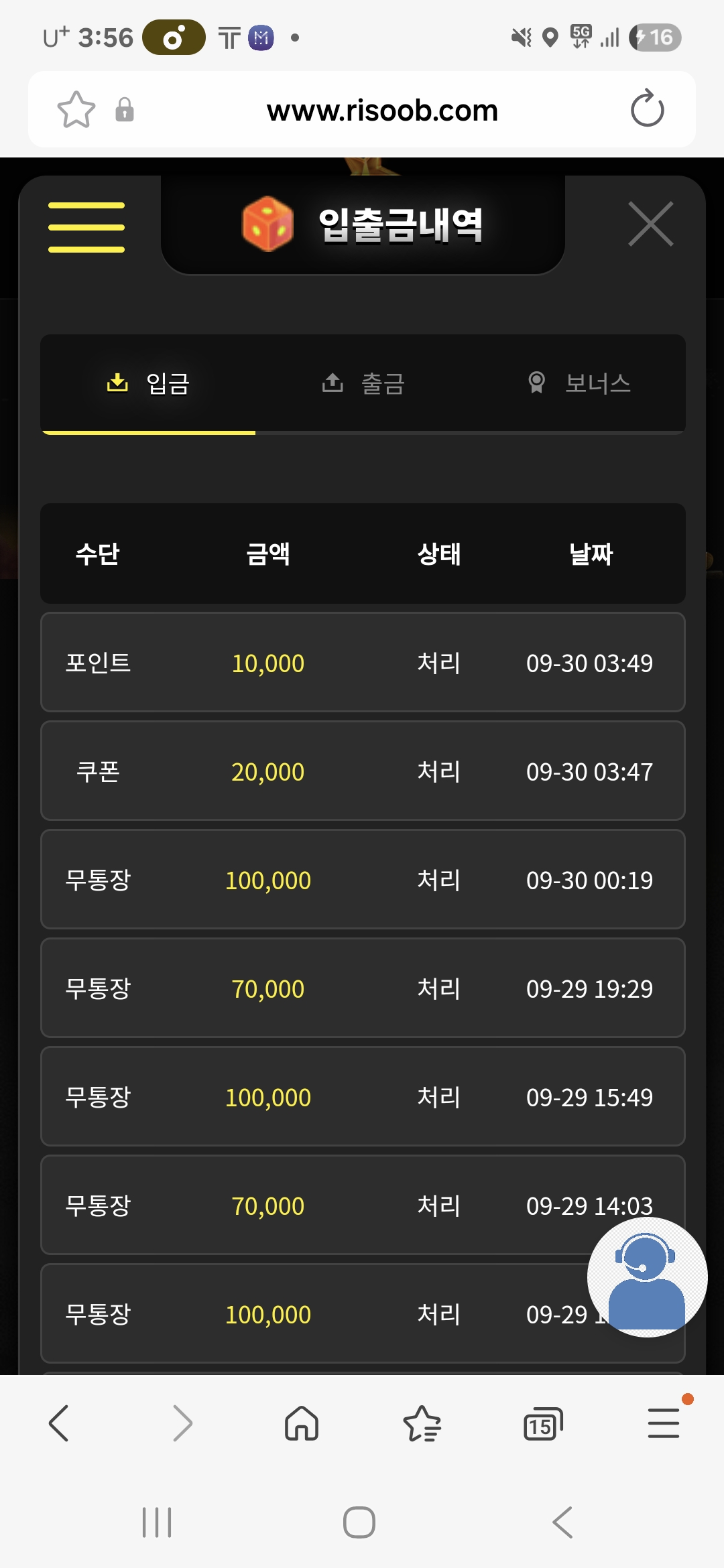
Task: Go forward in browser history
Action: pyautogui.click(x=182, y=1423)
